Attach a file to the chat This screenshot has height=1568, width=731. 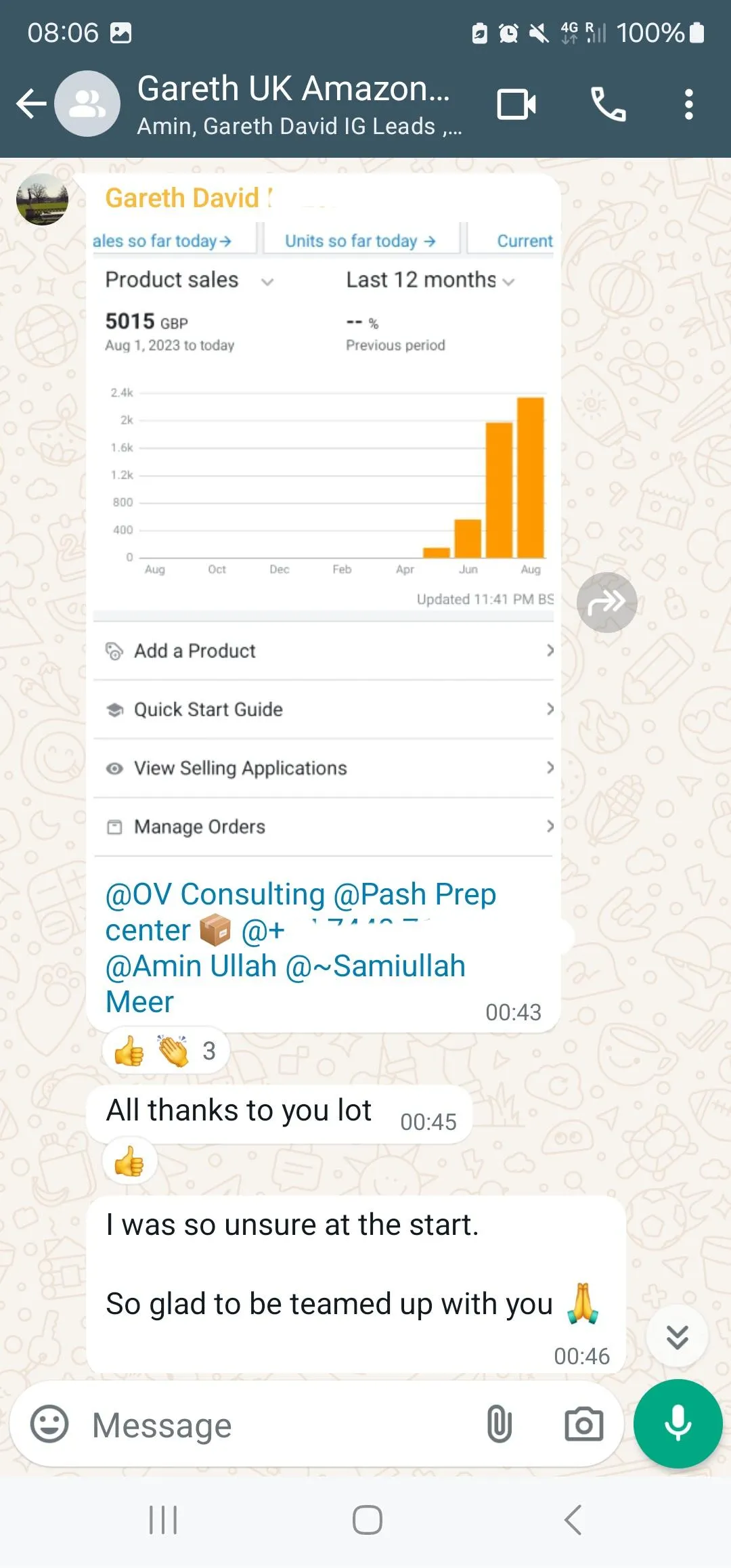500,1424
